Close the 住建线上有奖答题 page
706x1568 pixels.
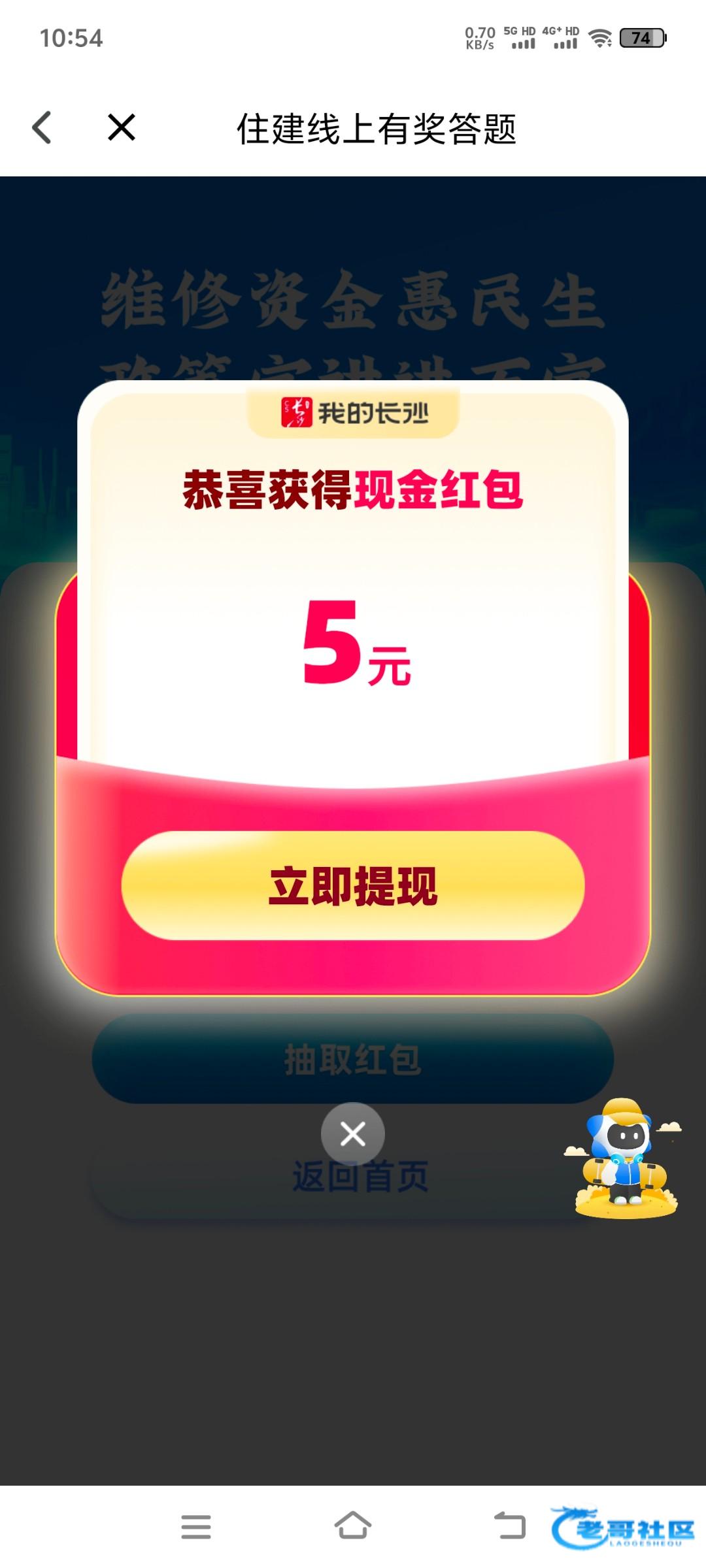click(122, 127)
